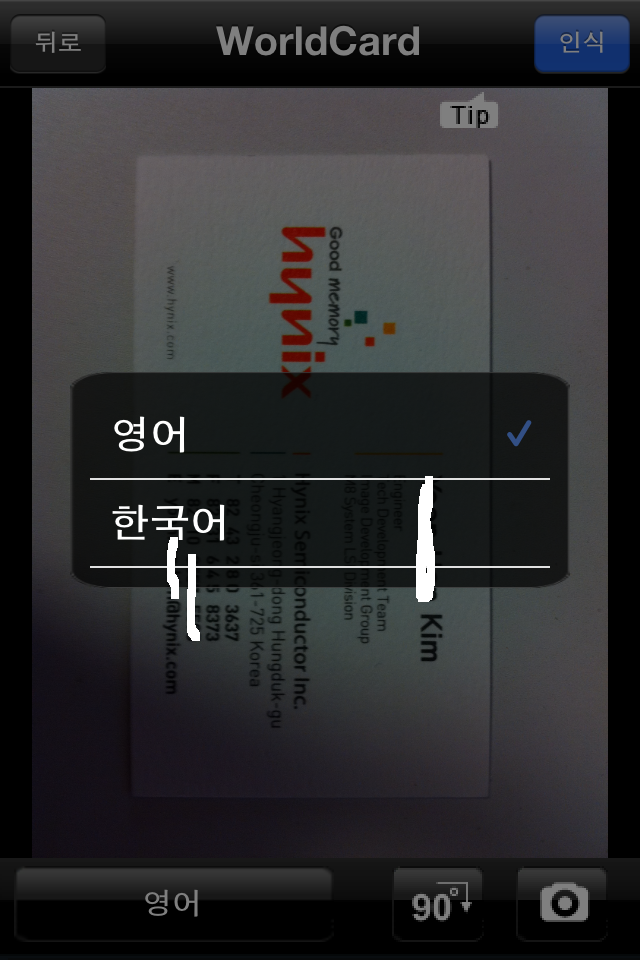Open the Tip bubble
The image size is (640, 960).
[x=469, y=114]
